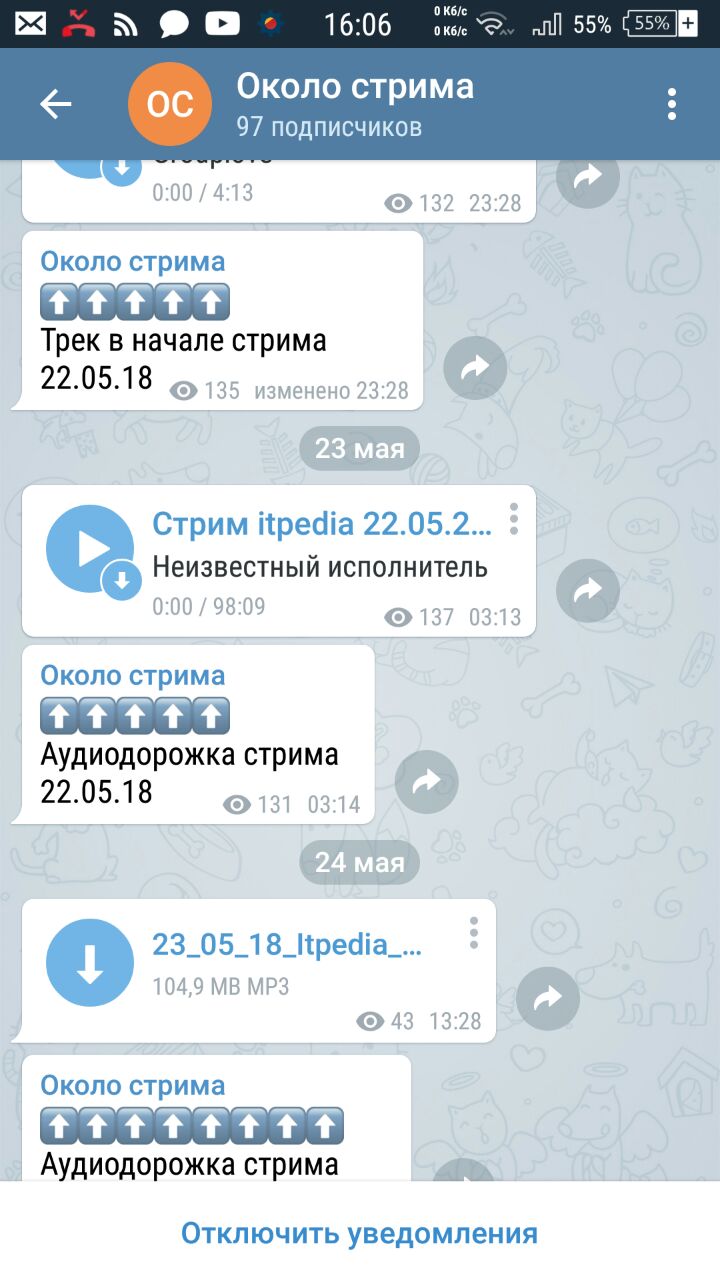Open Около стрима channel profile header
Image resolution: width=720 pixels, height=1280 pixels.
coord(354,104)
